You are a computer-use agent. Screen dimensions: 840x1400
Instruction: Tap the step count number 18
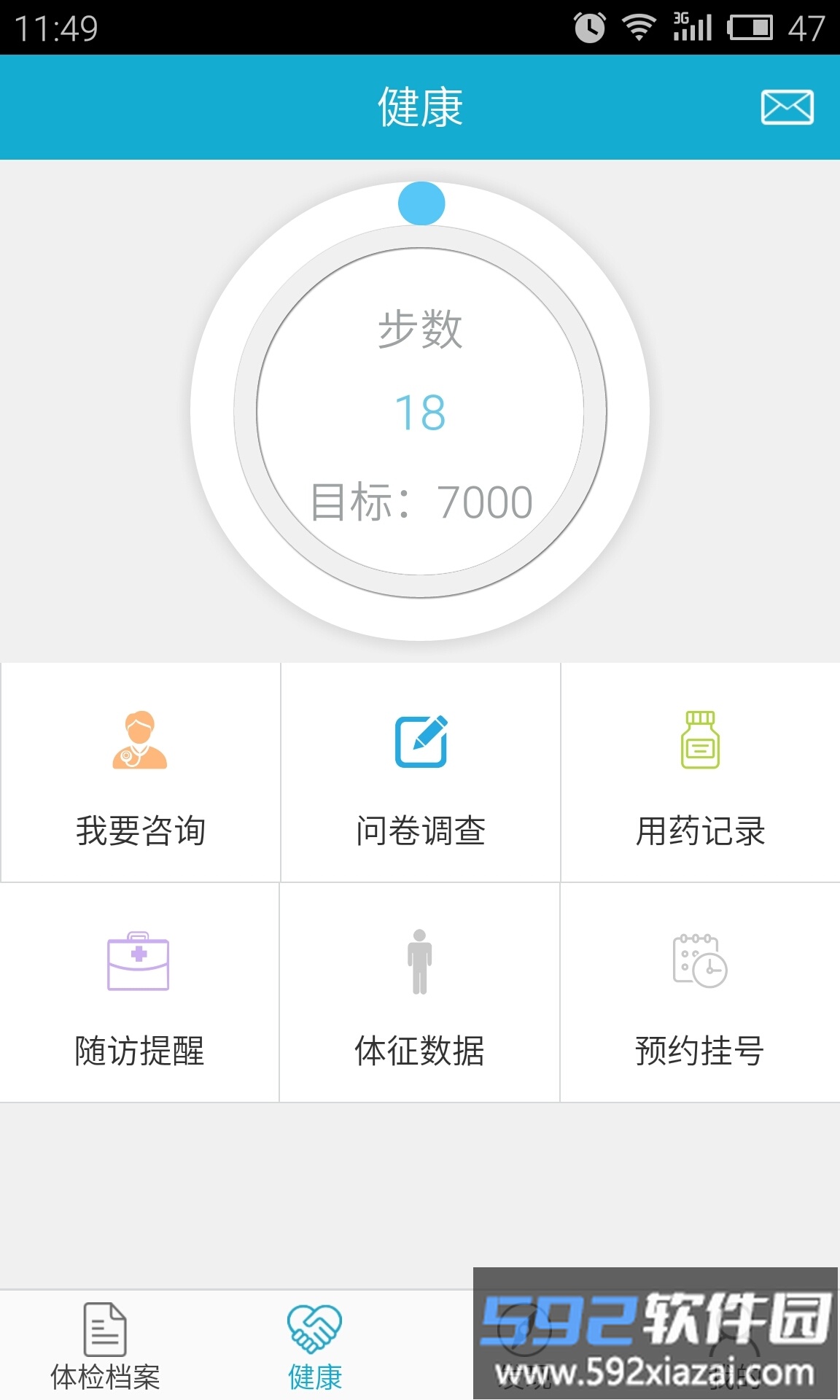[x=421, y=412]
